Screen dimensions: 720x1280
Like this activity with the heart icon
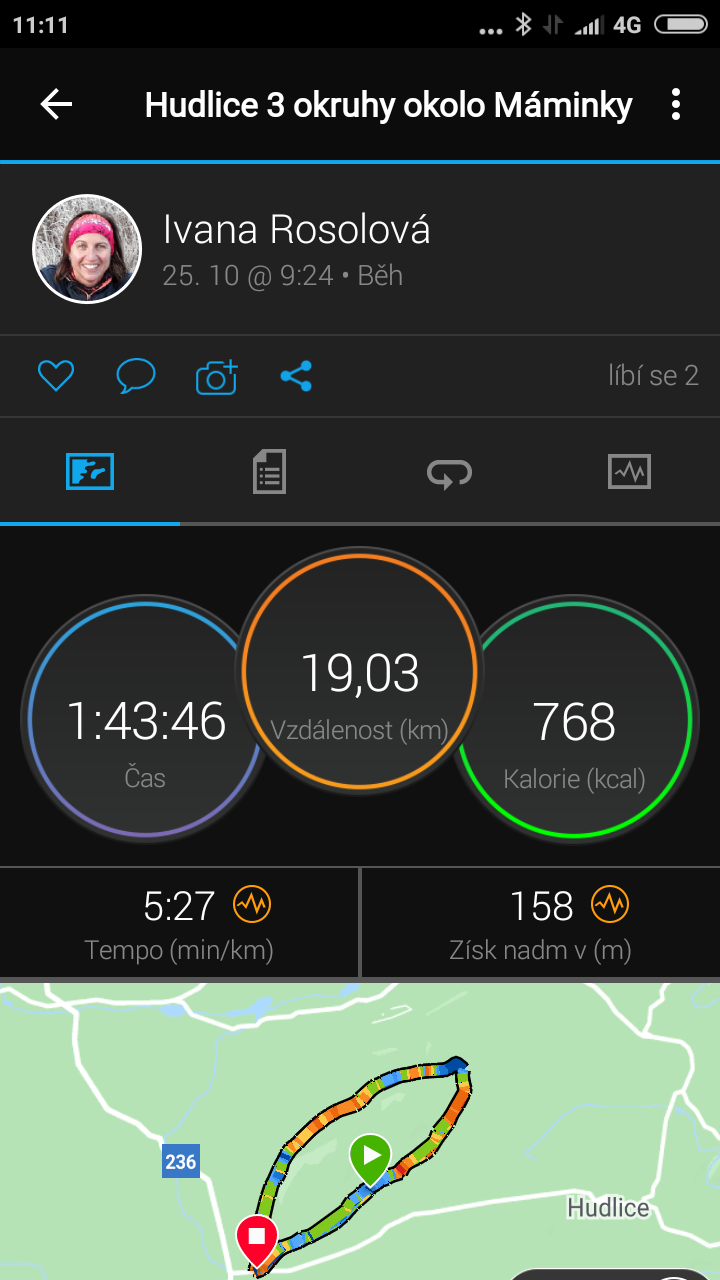point(56,376)
